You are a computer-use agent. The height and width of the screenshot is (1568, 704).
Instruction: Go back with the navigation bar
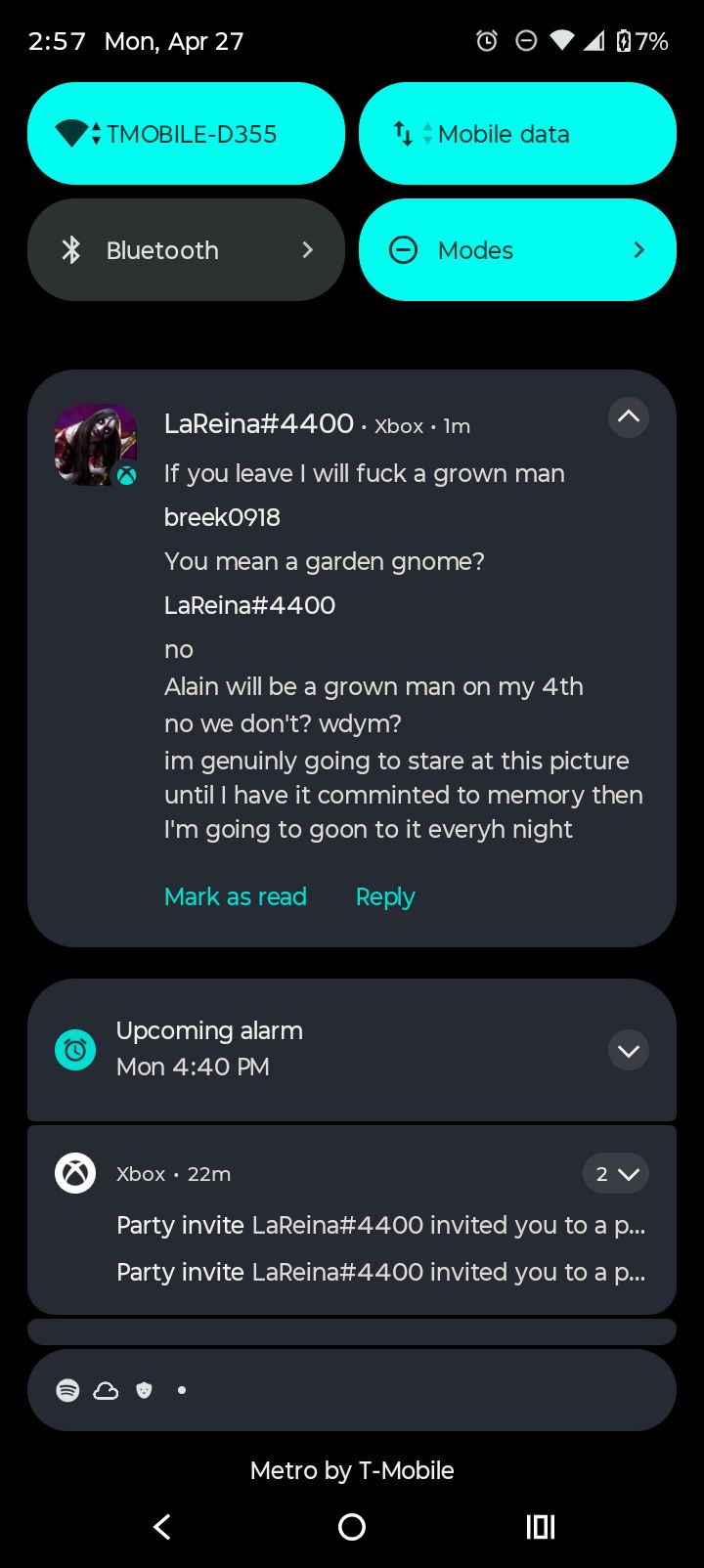pos(163,1526)
